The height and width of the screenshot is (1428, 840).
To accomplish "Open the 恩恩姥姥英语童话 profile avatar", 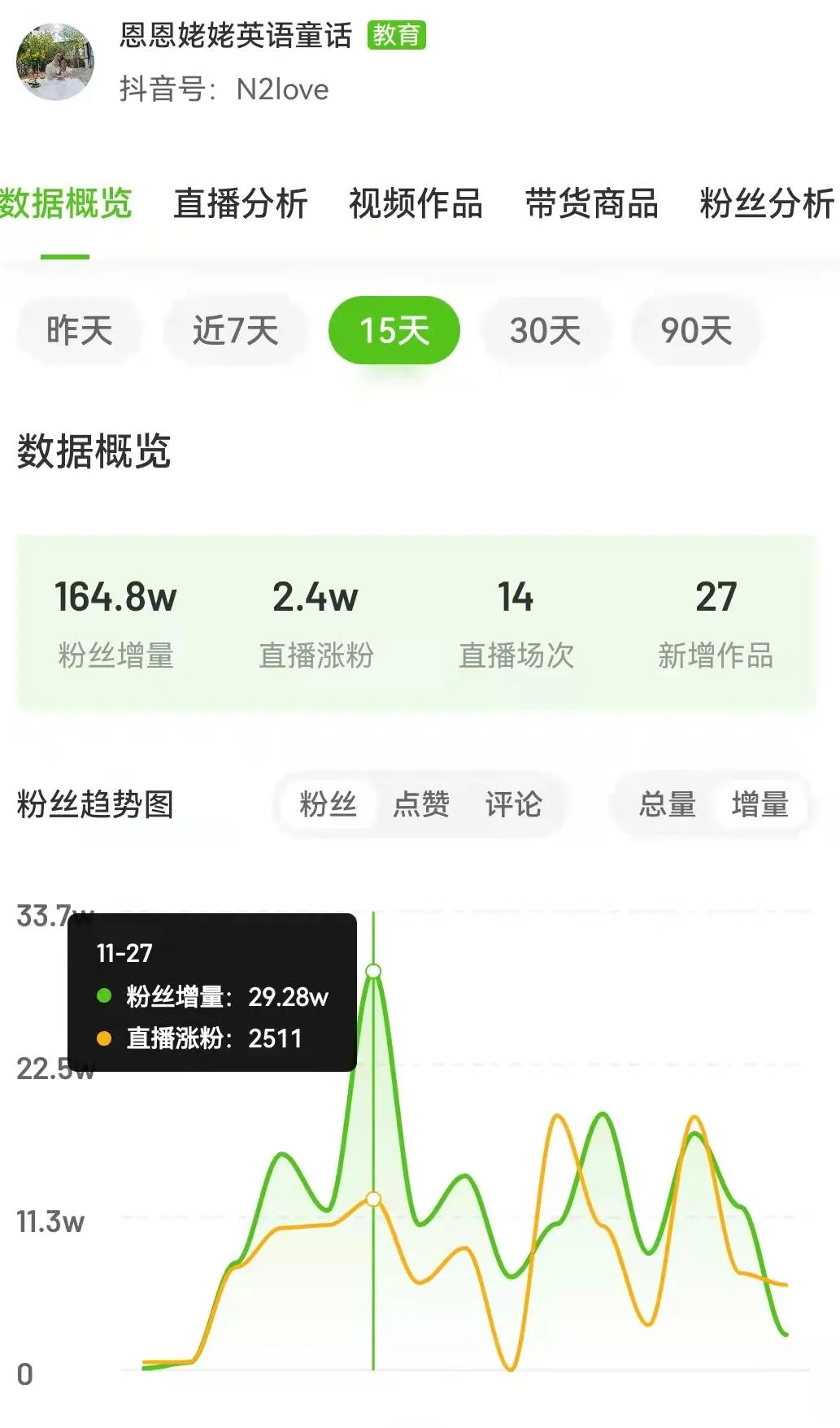I will pyautogui.click(x=55, y=62).
